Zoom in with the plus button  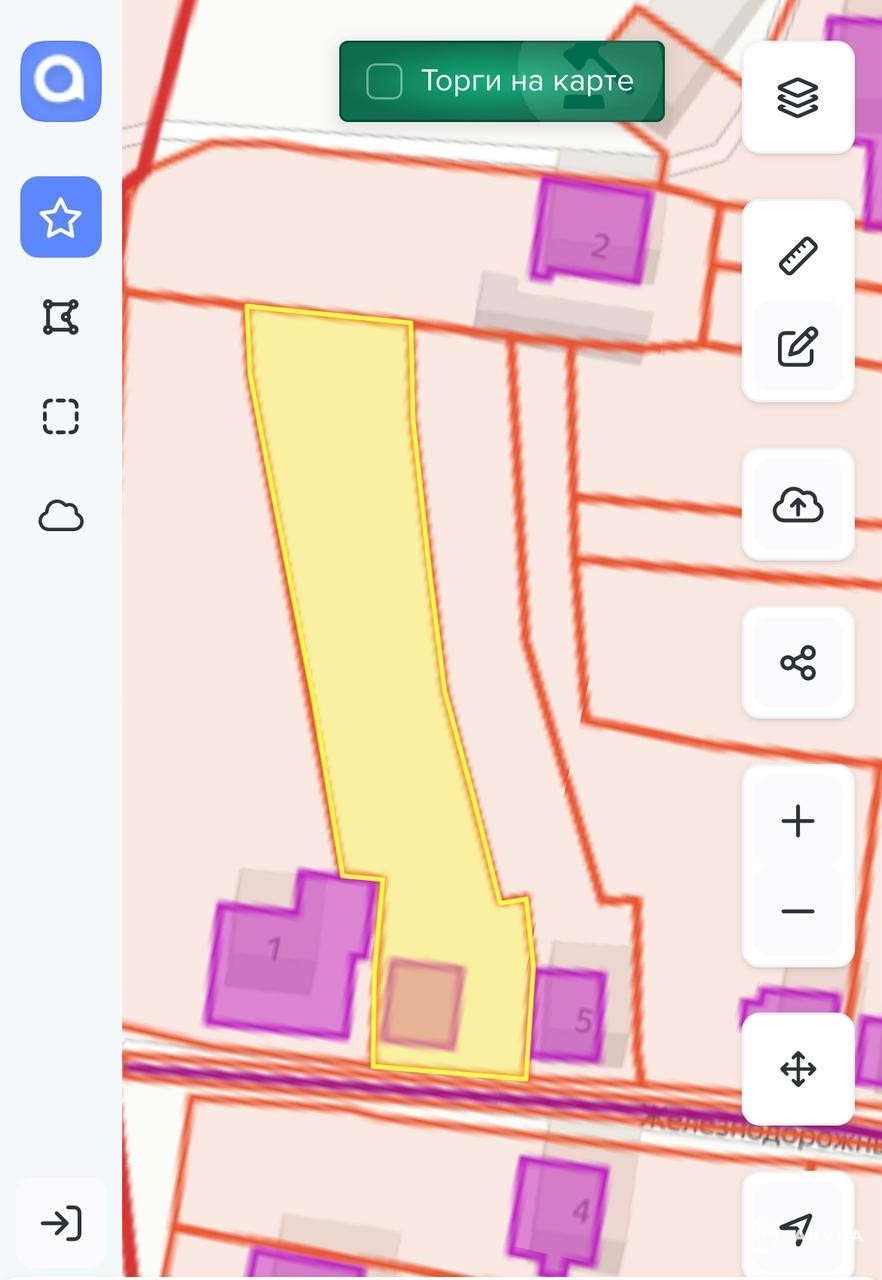[x=797, y=821]
